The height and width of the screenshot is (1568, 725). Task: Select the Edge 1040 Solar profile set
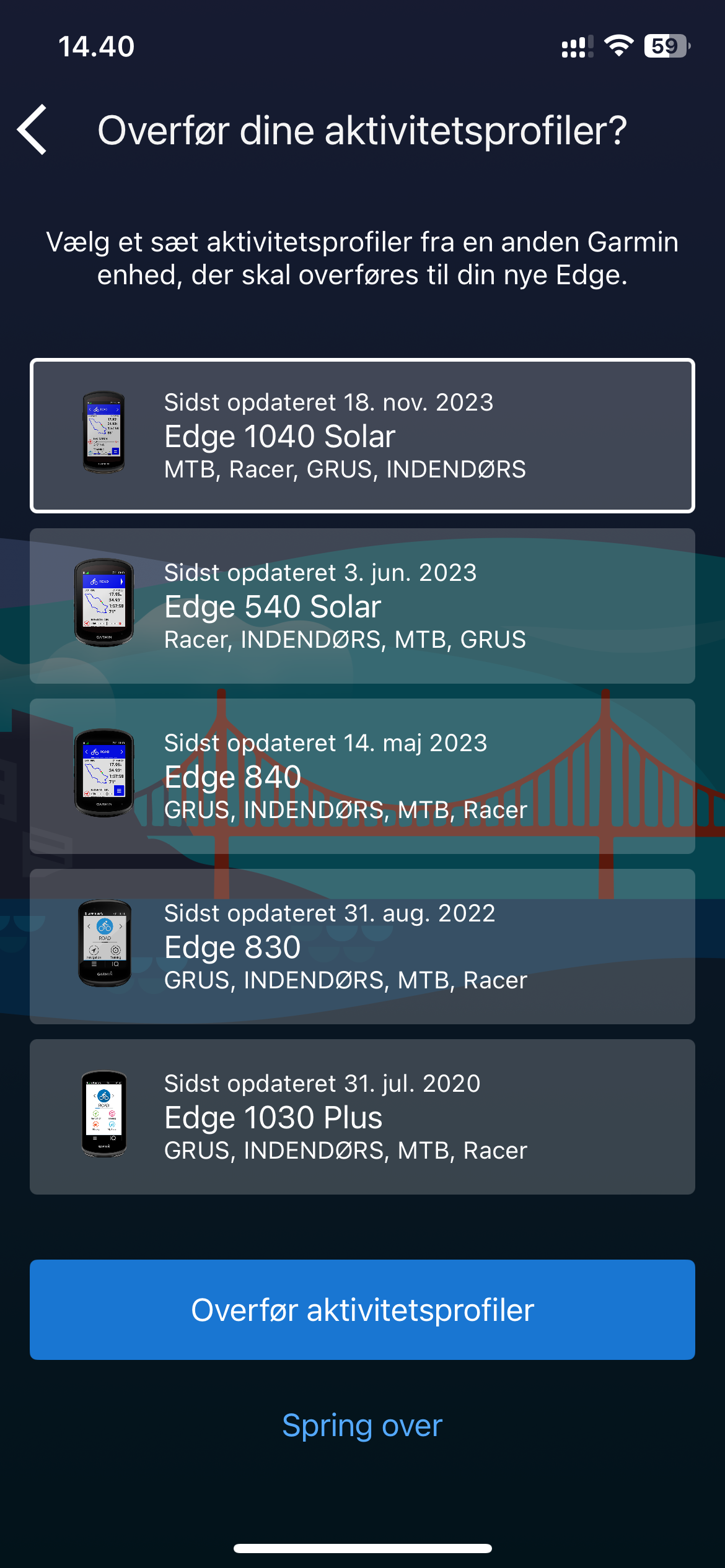point(362,435)
